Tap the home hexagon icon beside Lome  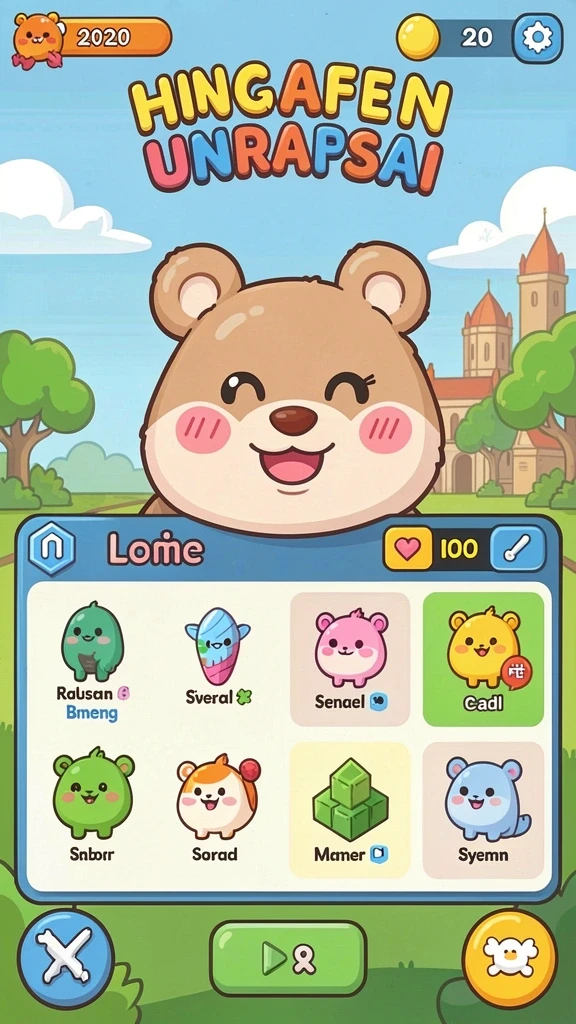[52, 549]
